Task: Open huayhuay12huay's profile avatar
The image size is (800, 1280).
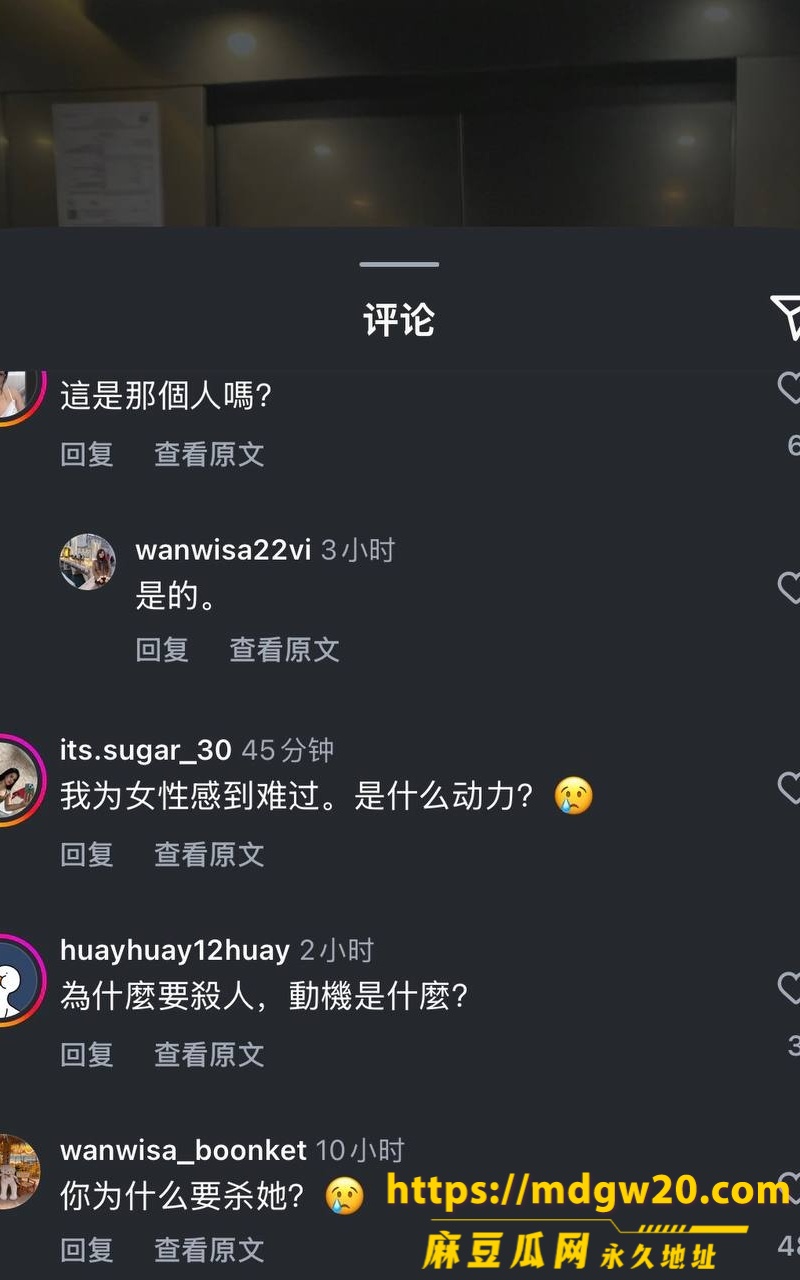Action: [x=18, y=980]
